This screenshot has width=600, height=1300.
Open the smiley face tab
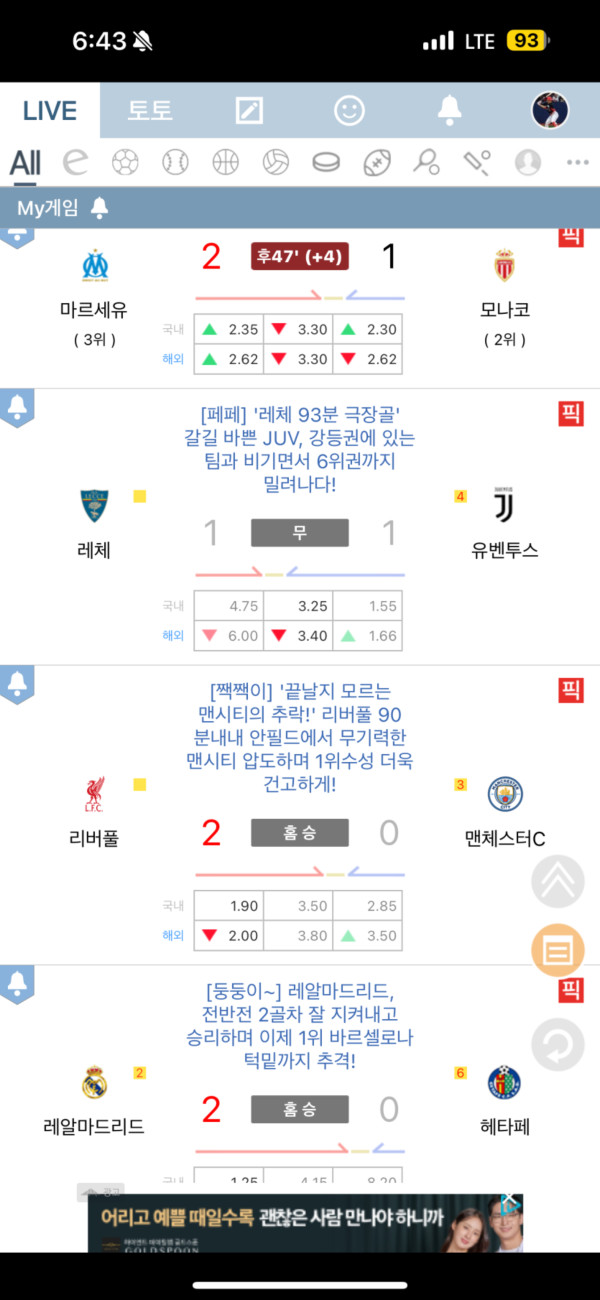click(349, 110)
